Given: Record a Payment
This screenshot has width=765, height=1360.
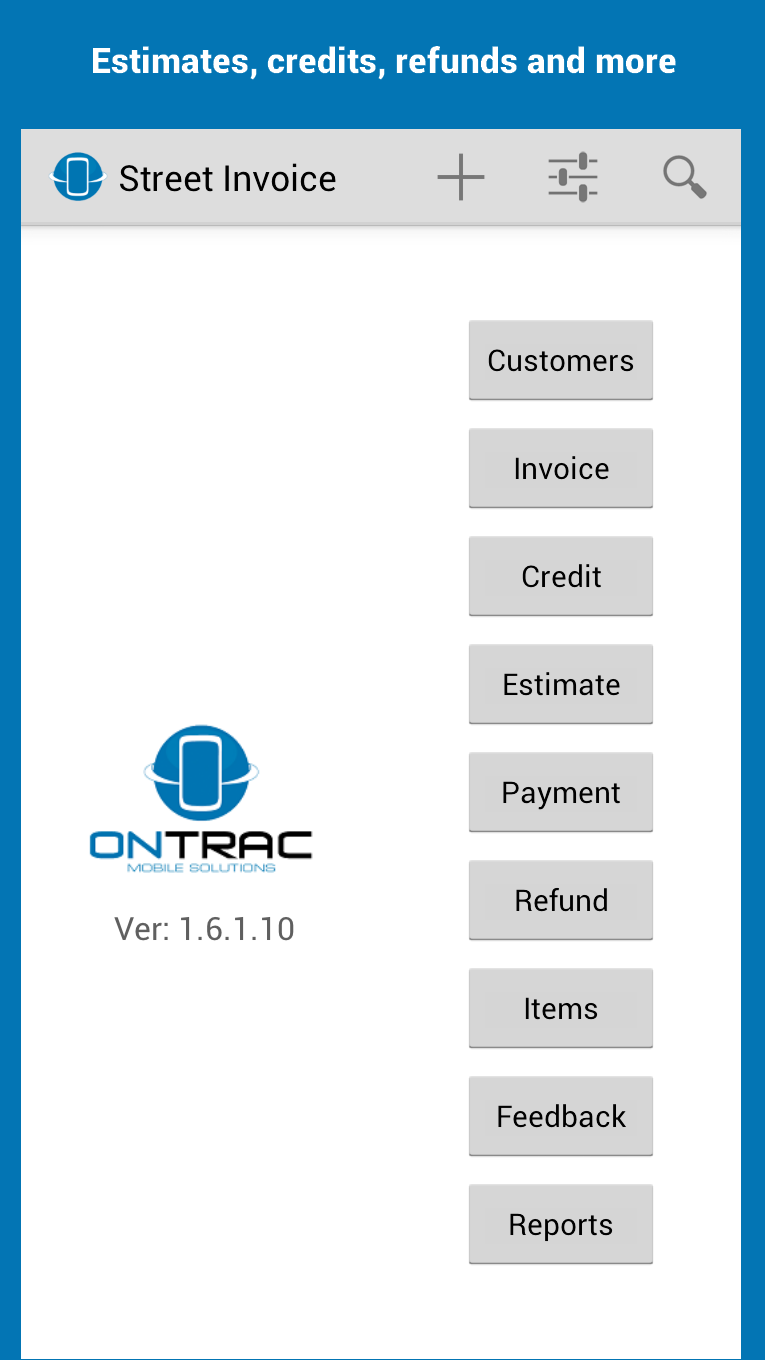Looking at the screenshot, I should [x=560, y=792].
